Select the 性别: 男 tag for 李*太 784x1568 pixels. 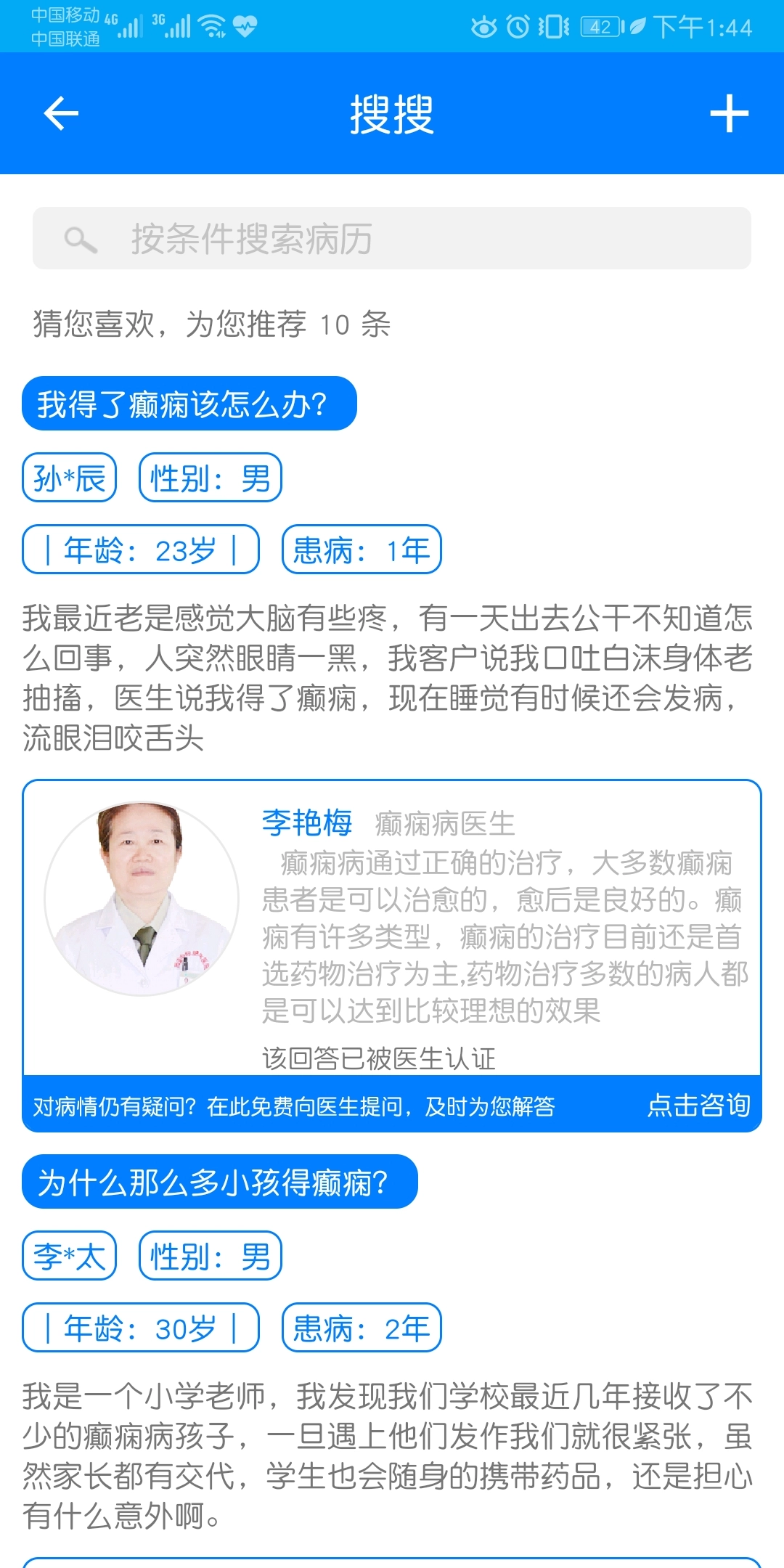(x=210, y=1257)
